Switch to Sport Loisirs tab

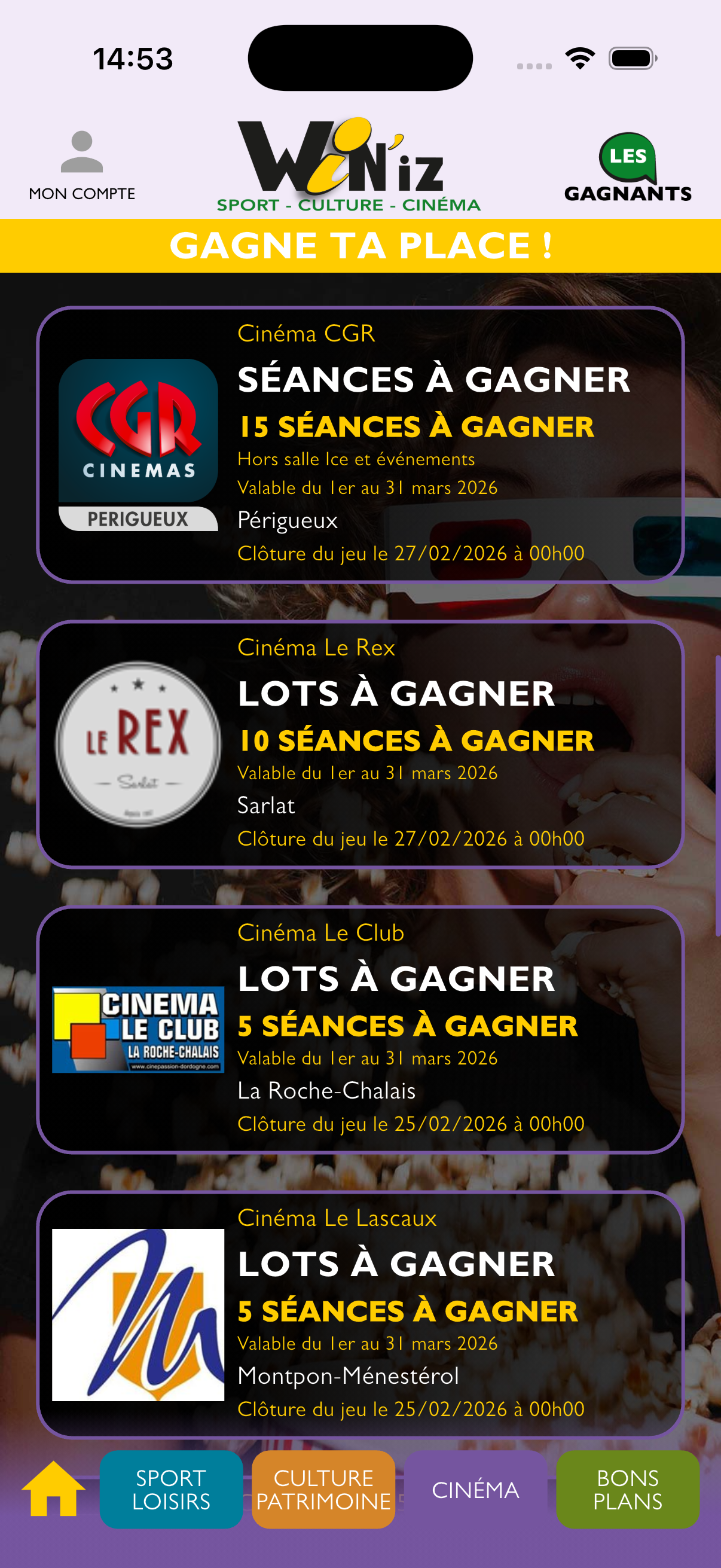pos(171,1490)
